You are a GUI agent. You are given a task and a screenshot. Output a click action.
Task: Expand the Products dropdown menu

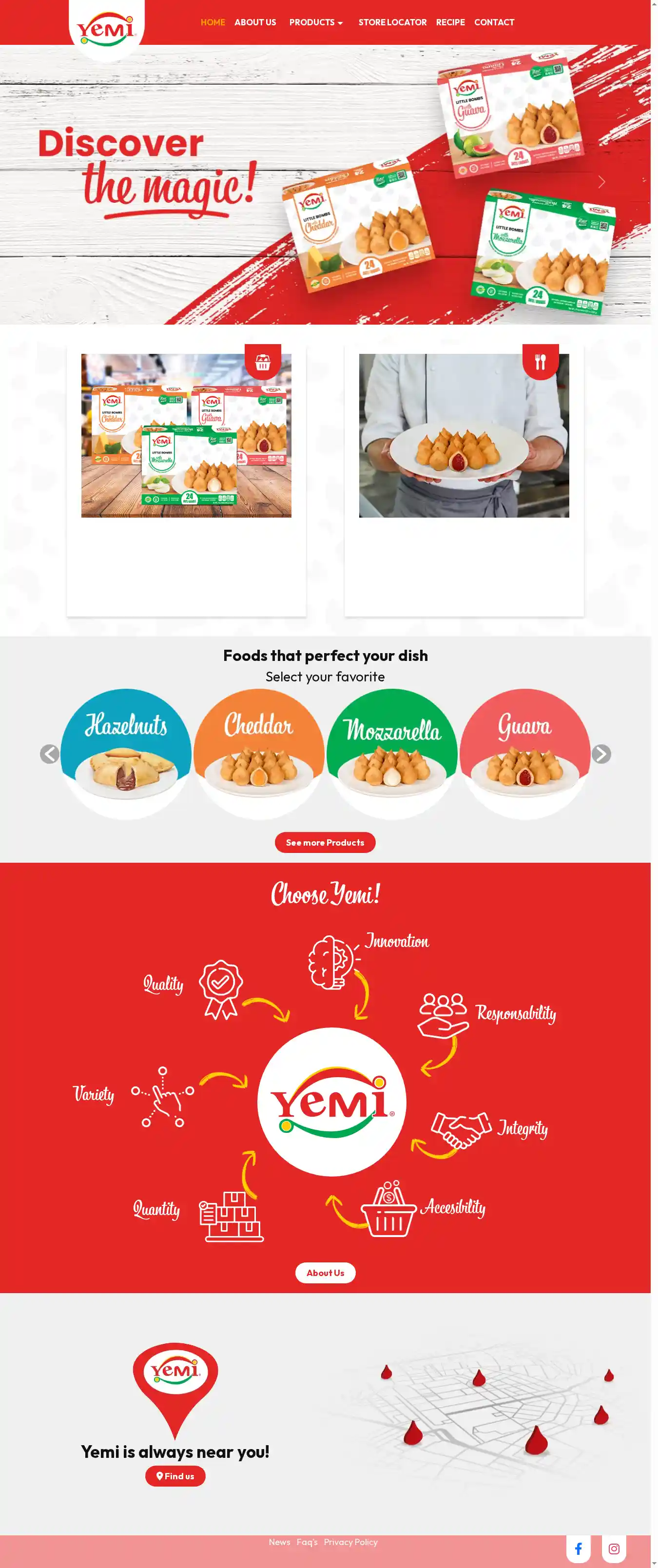coord(316,22)
